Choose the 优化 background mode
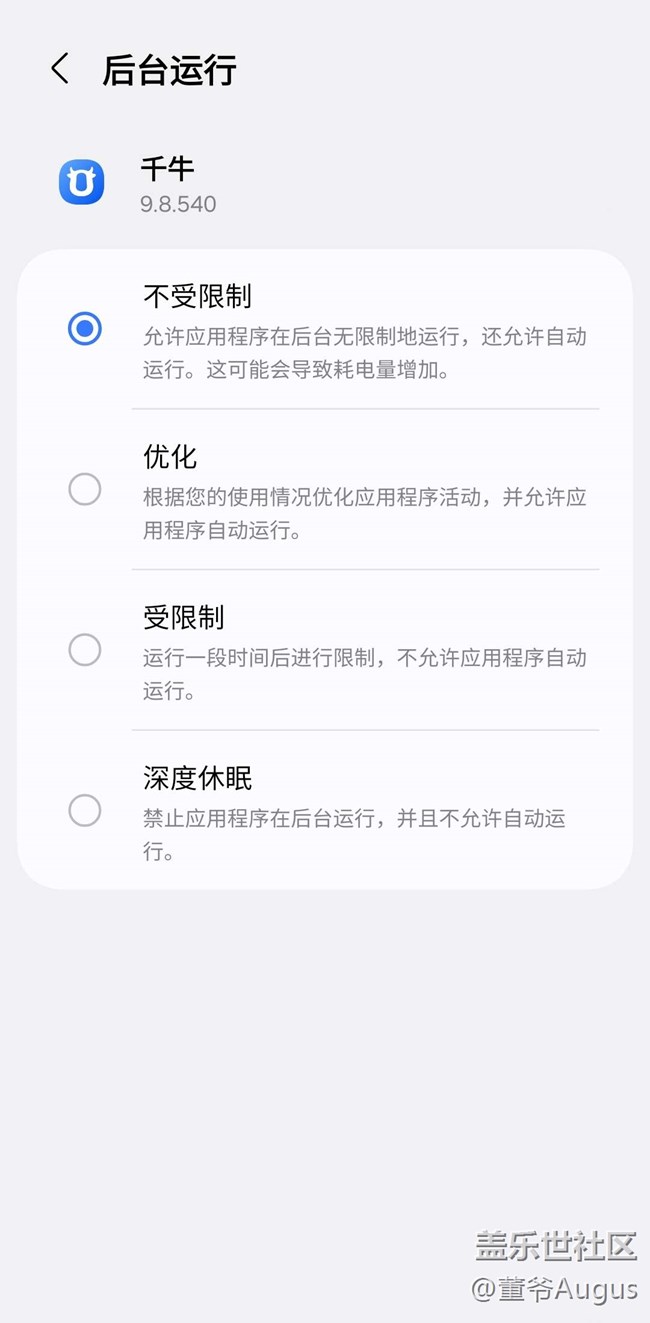 click(325, 489)
